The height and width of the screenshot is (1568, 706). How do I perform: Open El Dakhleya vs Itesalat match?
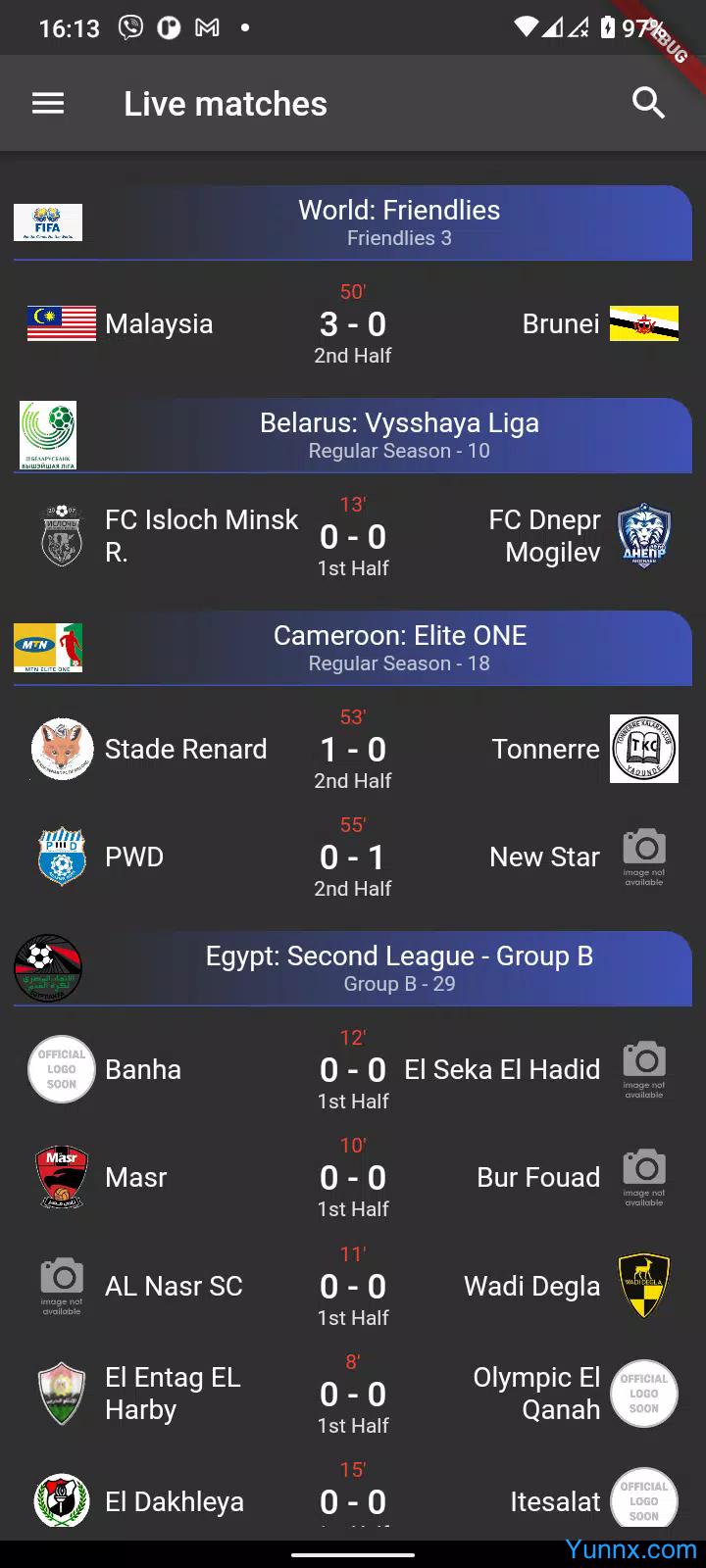click(353, 1499)
